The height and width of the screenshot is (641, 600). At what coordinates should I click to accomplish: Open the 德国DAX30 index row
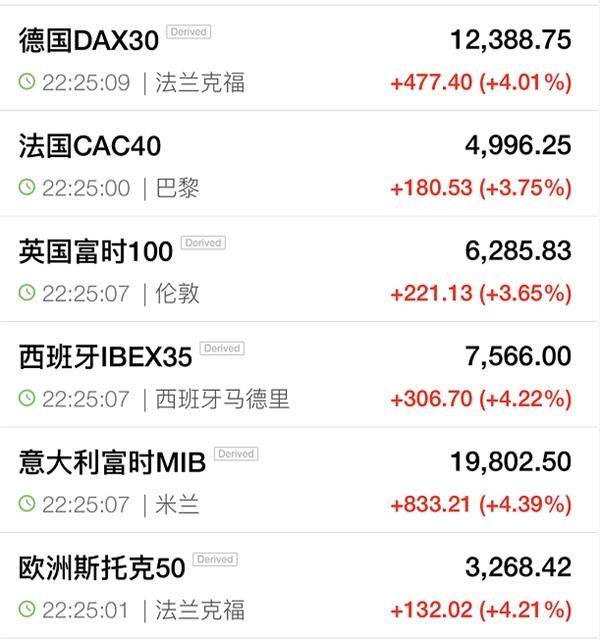pyautogui.click(x=300, y=58)
